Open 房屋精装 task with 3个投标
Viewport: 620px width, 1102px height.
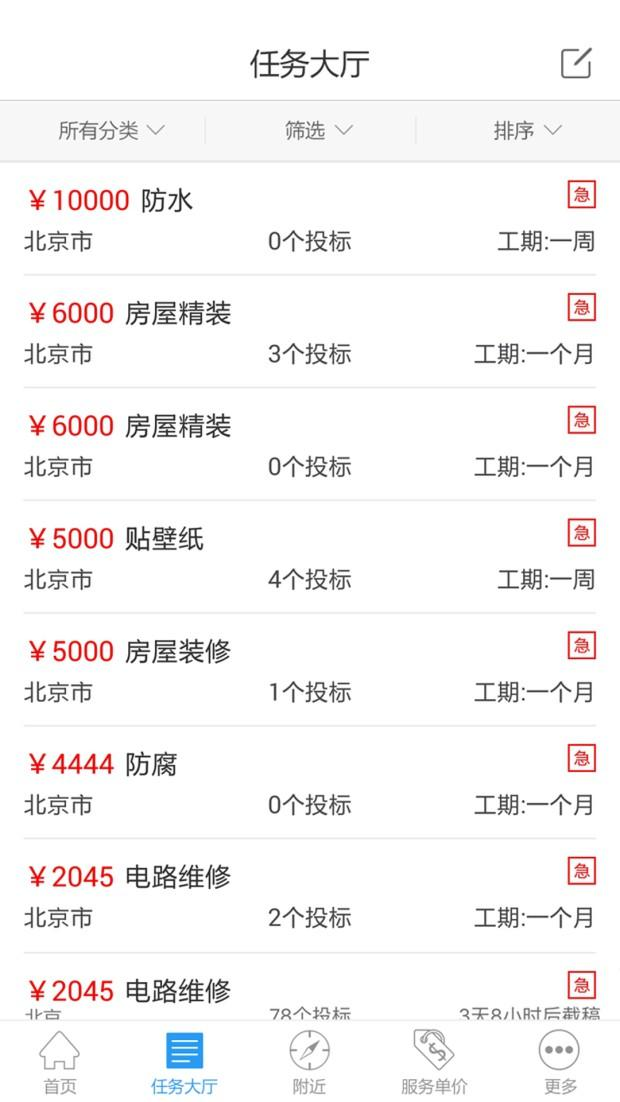[x=310, y=332]
